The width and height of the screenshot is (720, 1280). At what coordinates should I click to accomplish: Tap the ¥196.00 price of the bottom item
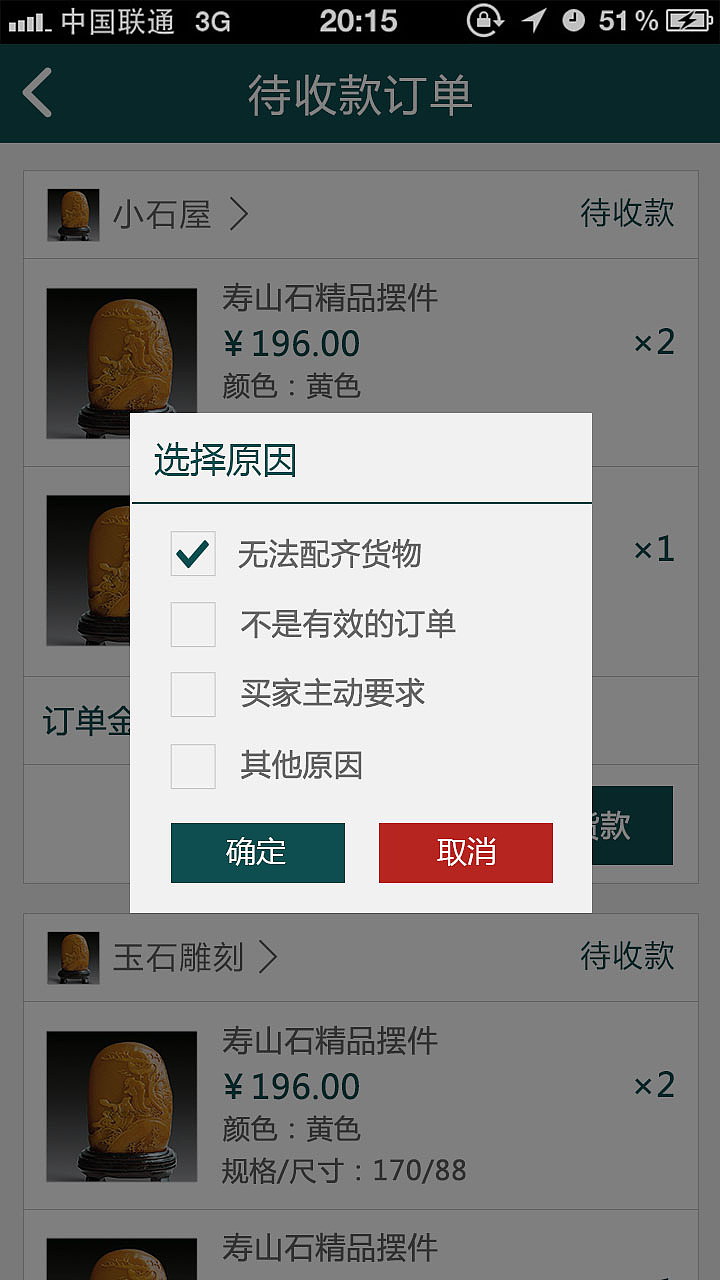pyautogui.click(x=292, y=1086)
